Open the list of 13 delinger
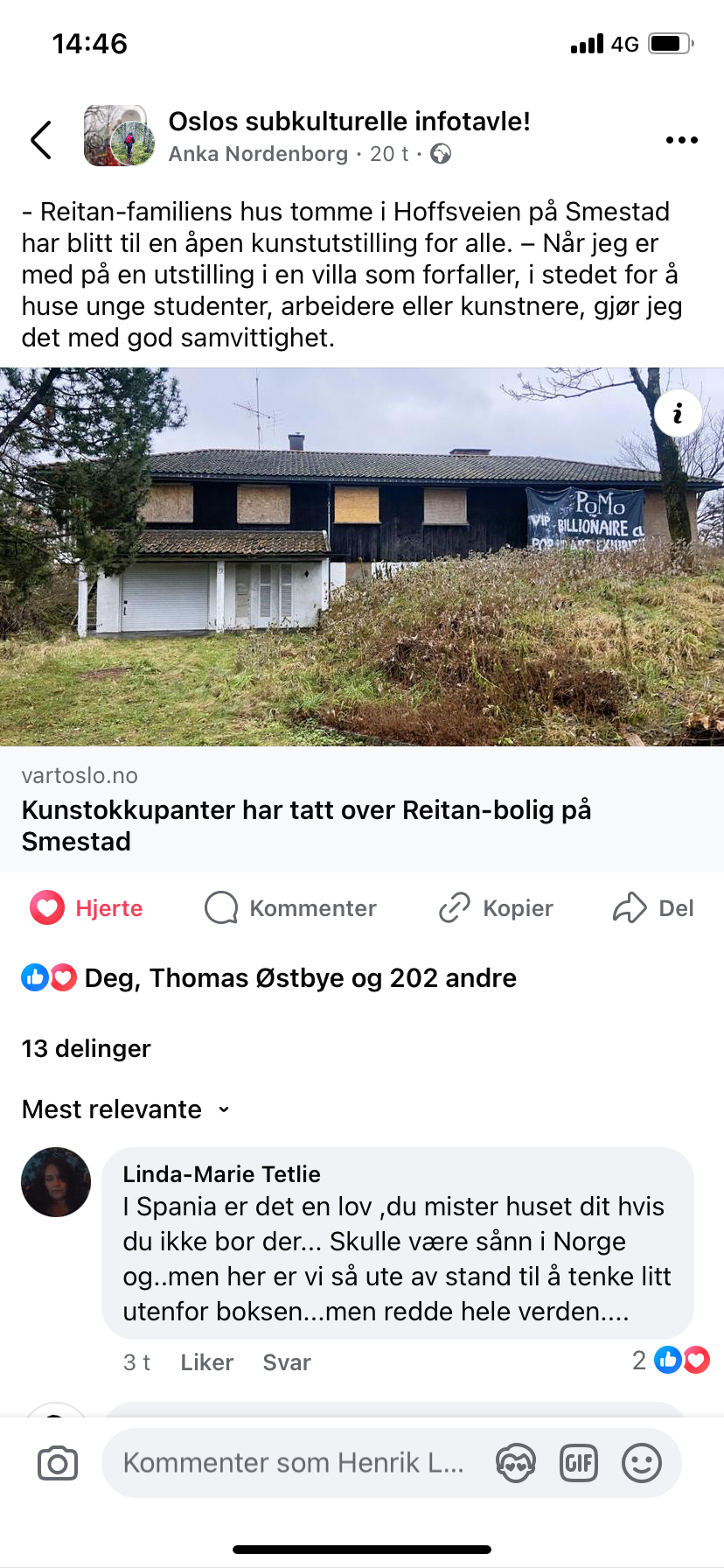 [x=86, y=1048]
